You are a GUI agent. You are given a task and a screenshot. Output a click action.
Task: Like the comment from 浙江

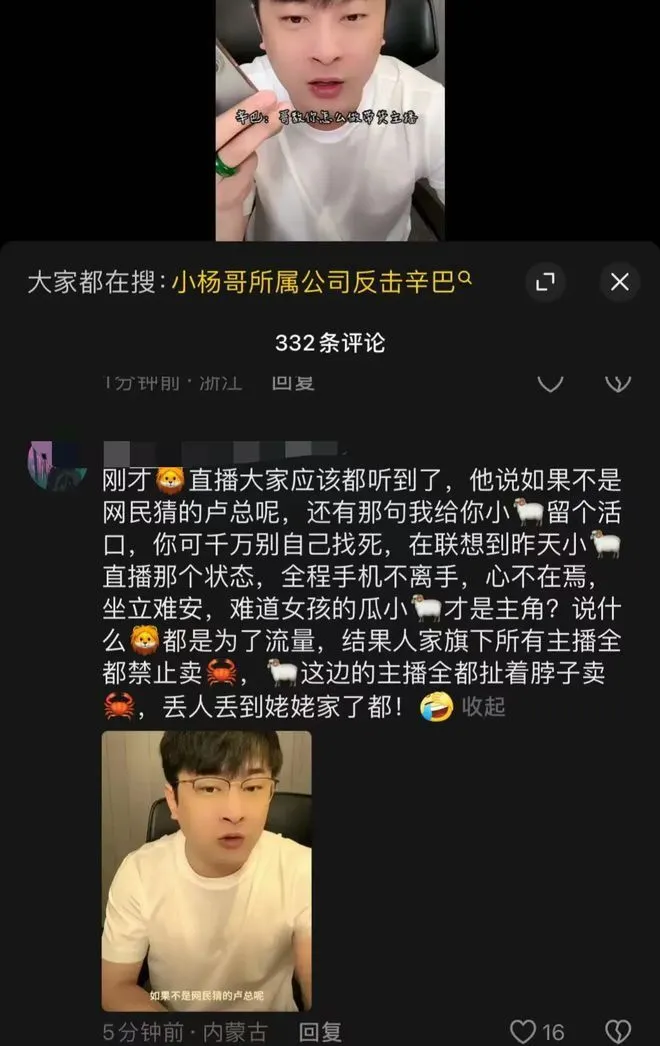pyautogui.click(x=550, y=381)
